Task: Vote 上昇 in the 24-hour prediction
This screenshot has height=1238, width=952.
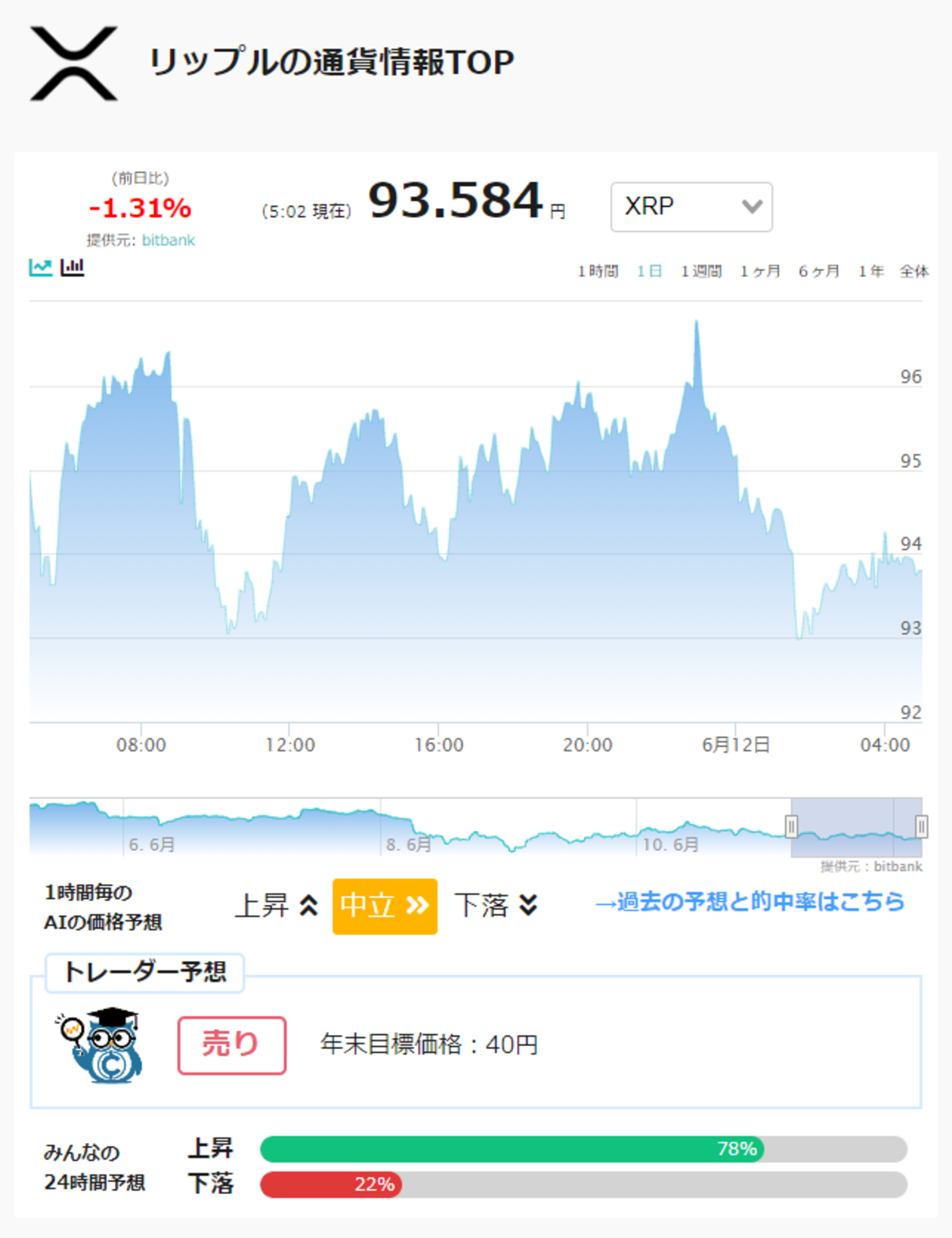Action: pos(210,1148)
